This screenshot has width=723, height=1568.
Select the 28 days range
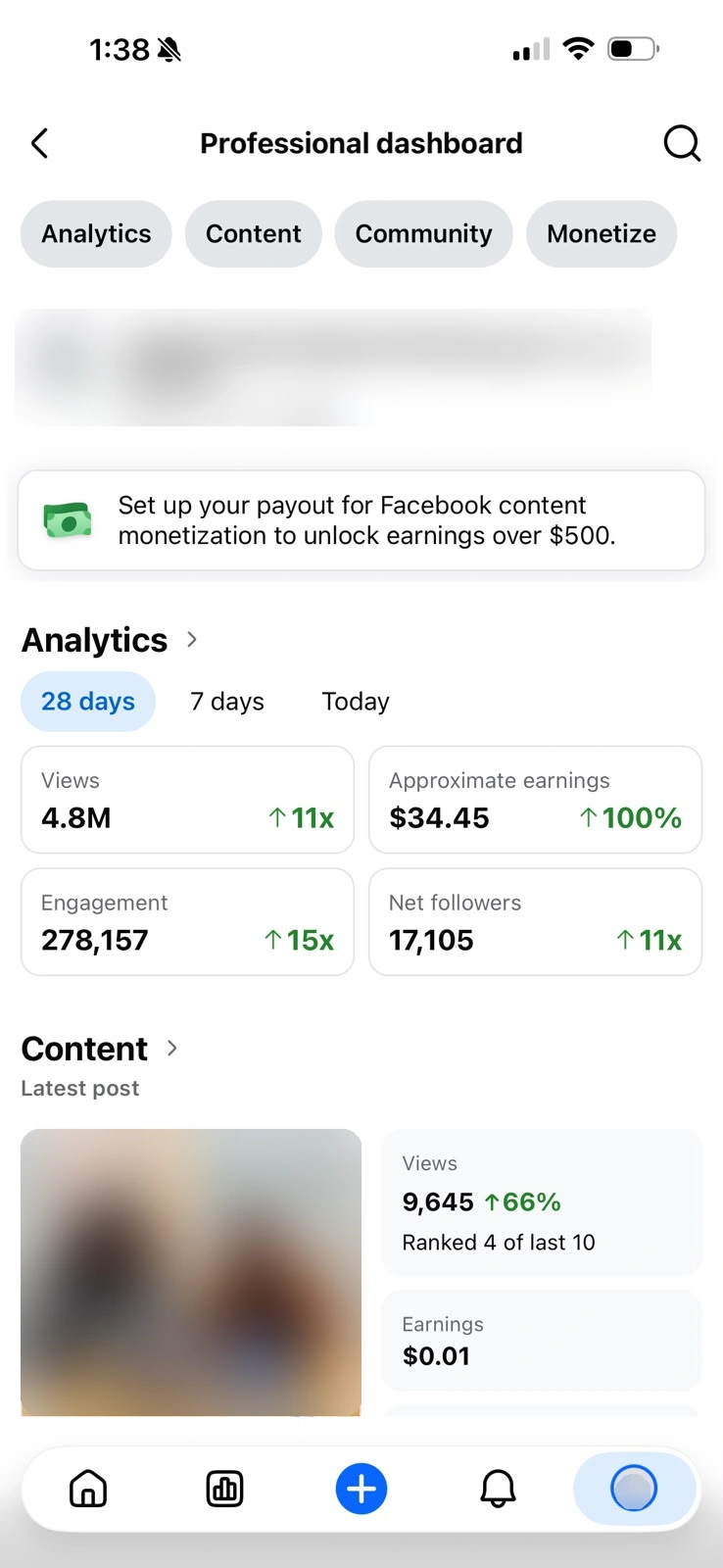[88, 702]
